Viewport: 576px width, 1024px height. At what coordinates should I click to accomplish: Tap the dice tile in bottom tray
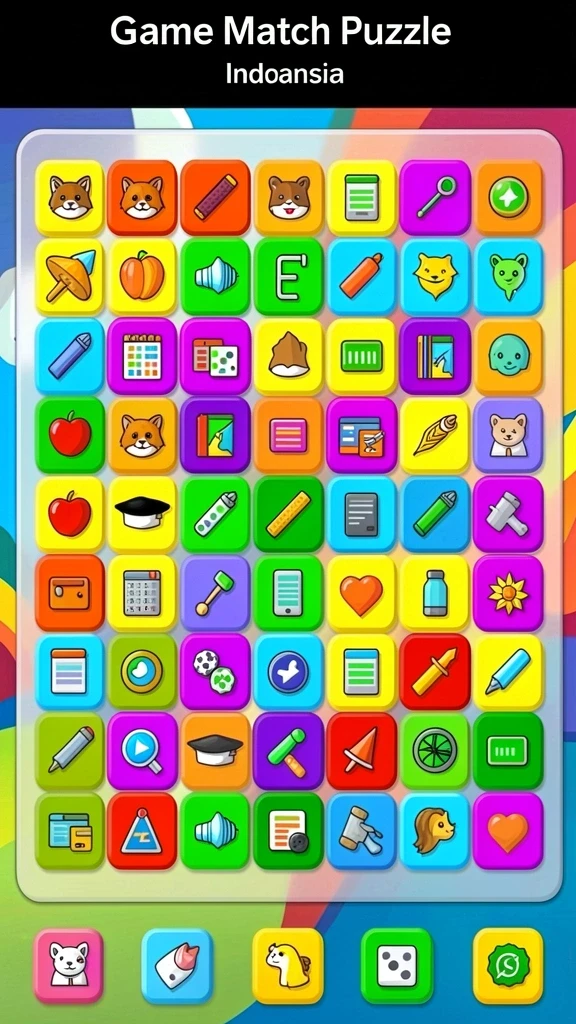pyautogui.click(x=396, y=966)
